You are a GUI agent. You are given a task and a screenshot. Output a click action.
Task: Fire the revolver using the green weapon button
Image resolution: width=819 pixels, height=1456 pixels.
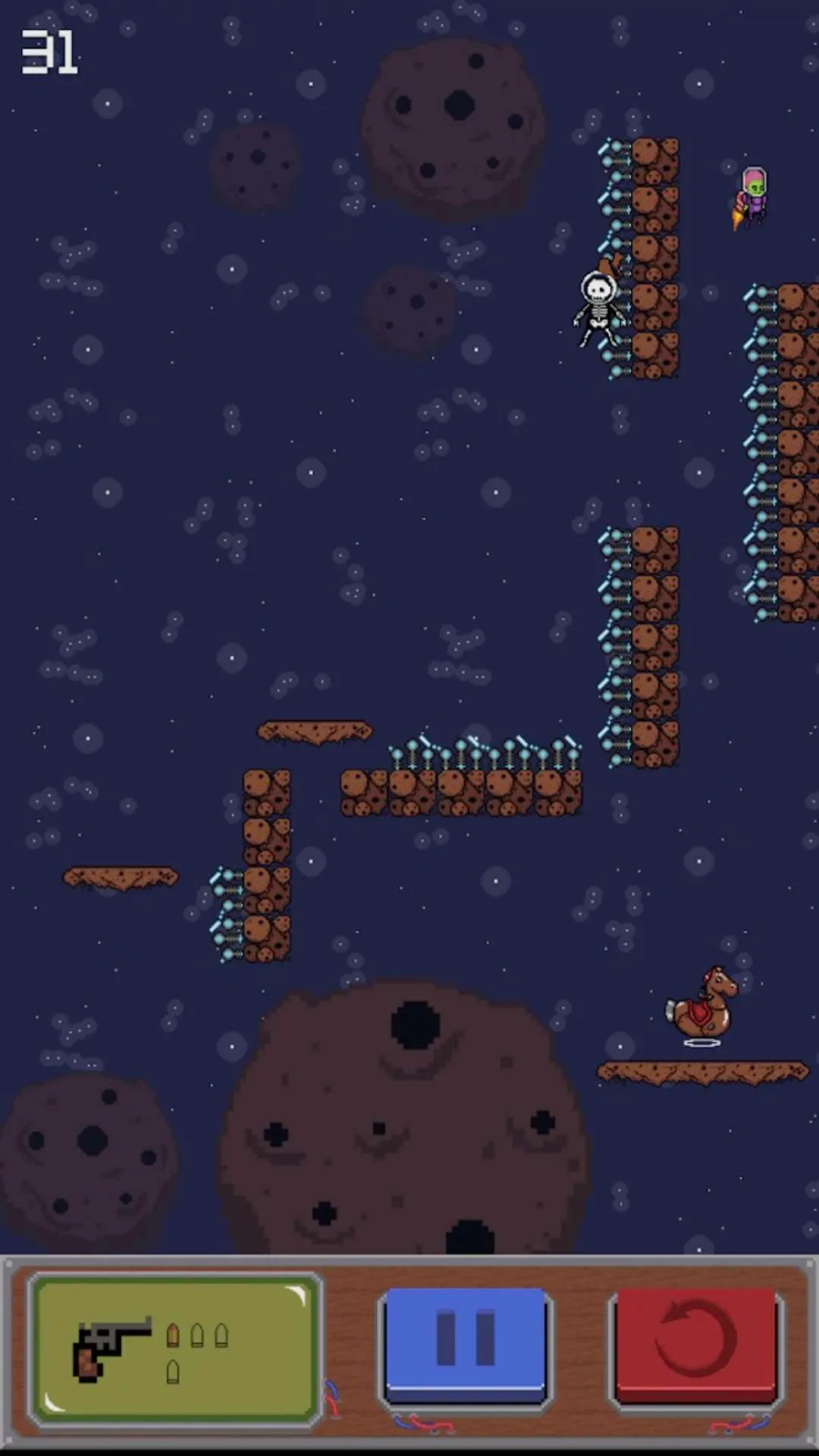(174, 1349)
